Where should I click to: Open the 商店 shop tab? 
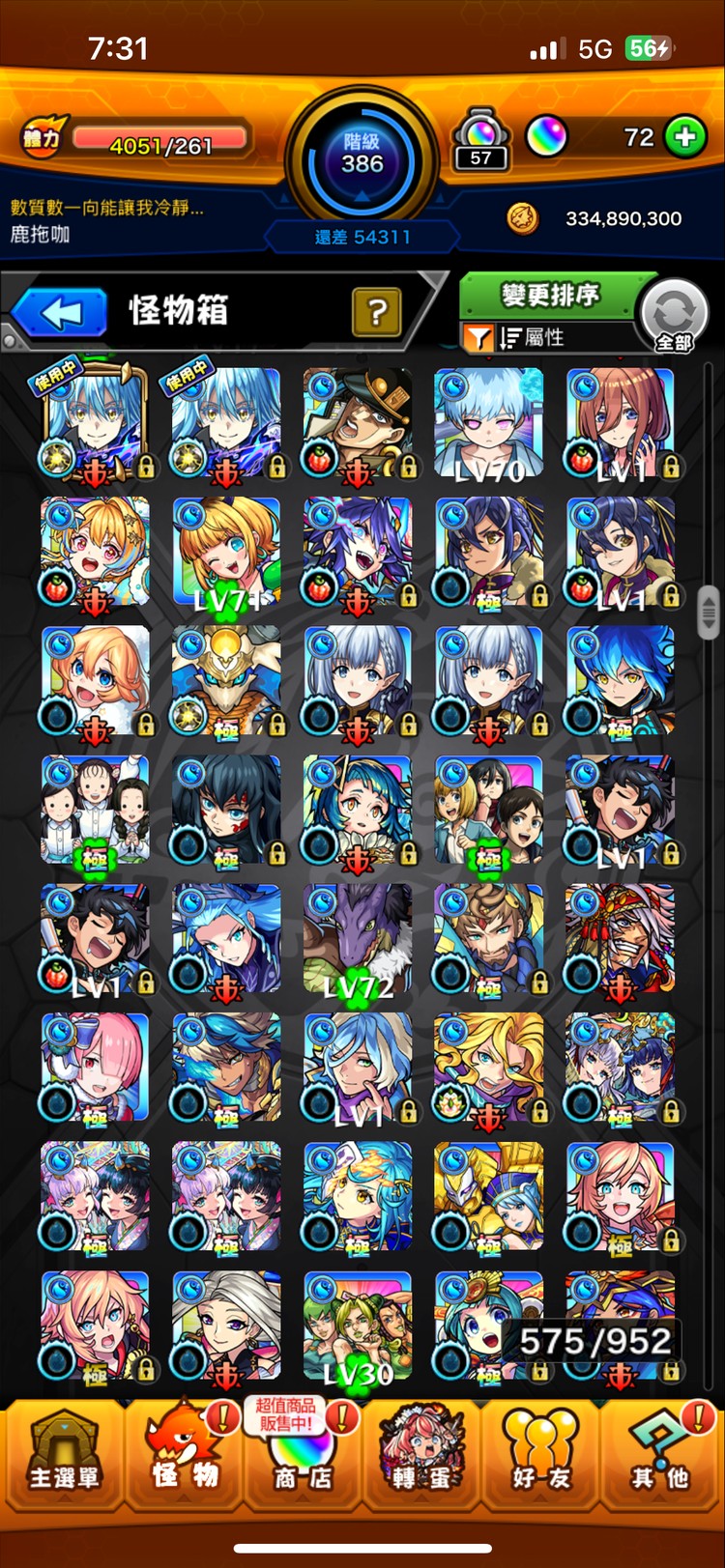click(x=302, y=1454)
